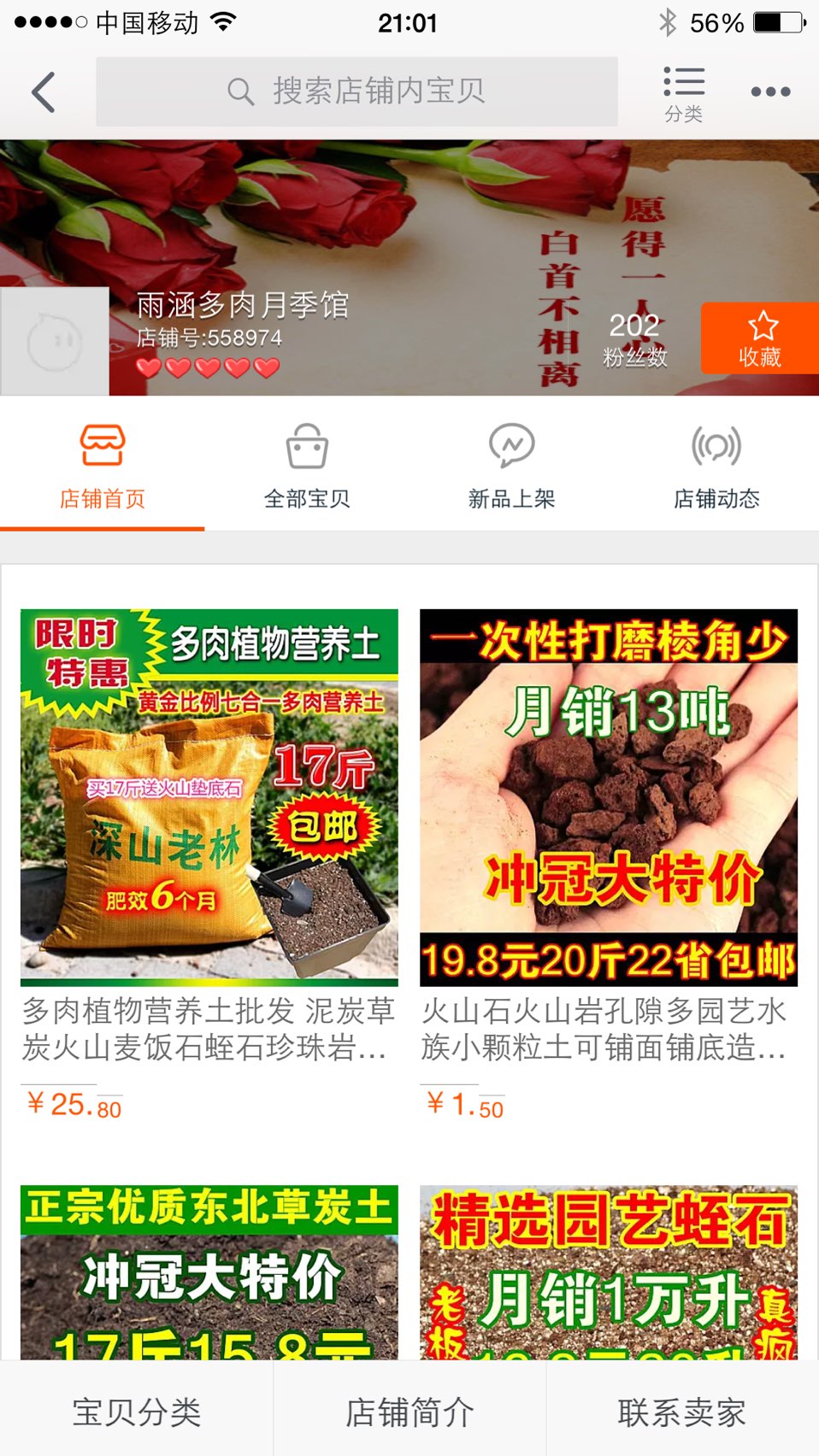Open the 分类 category list icon

684,94
